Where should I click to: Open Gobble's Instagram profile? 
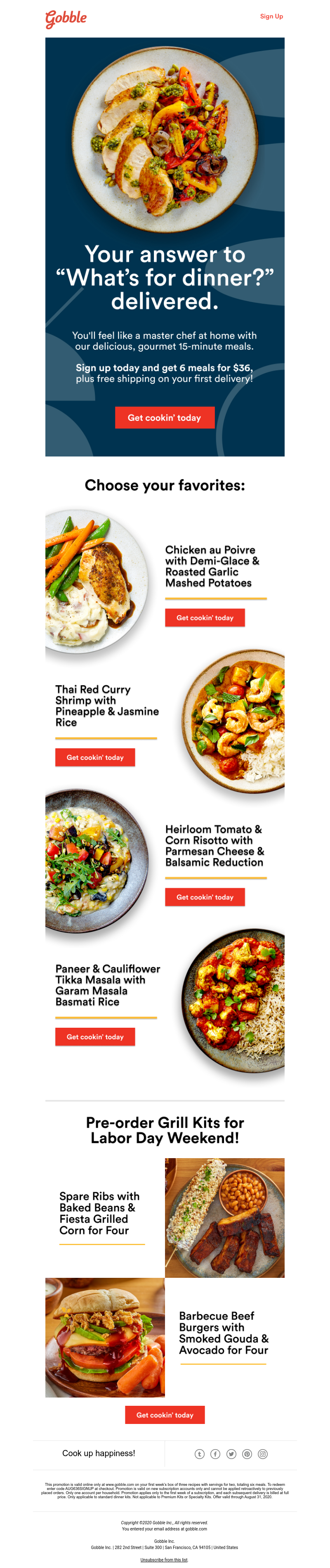(x=262, y=1454)
